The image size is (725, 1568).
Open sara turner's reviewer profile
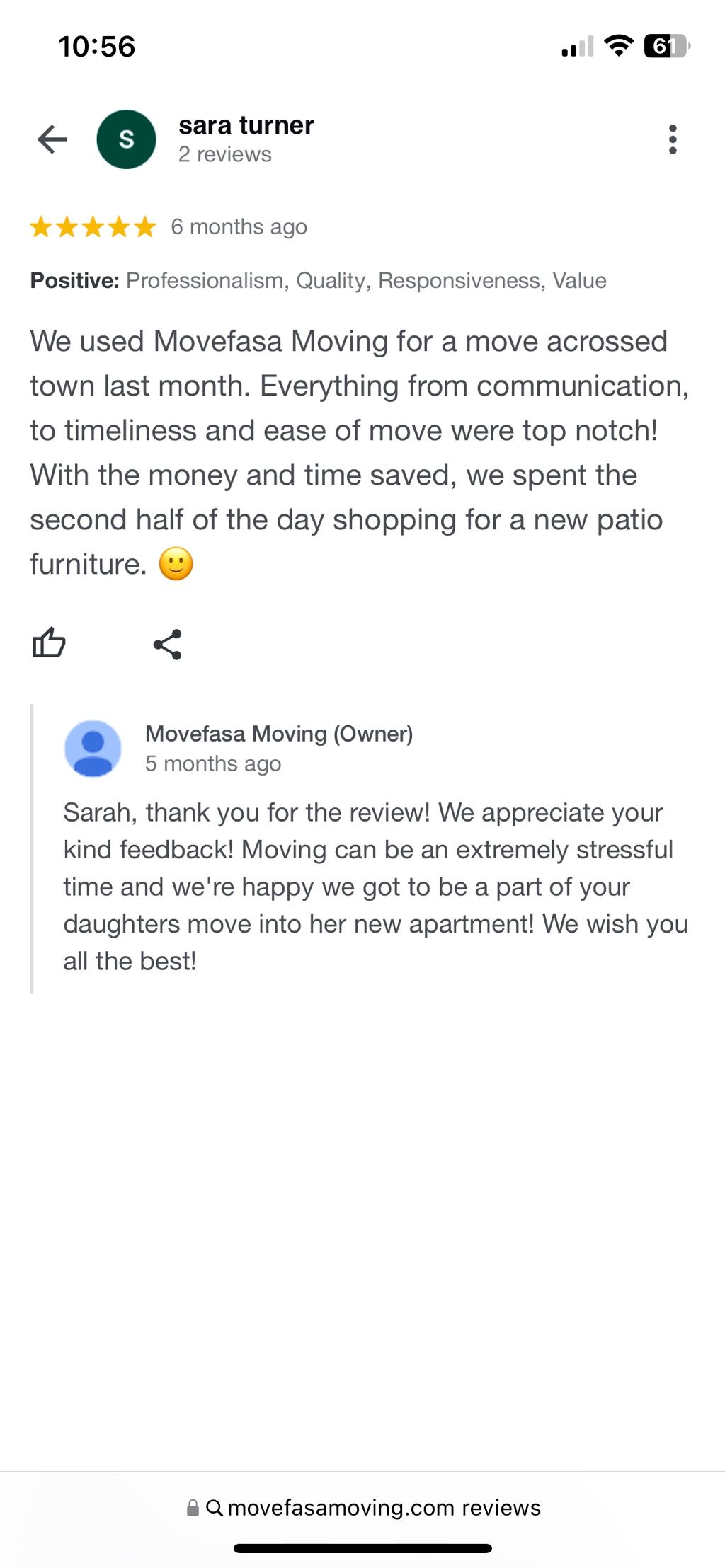[x=245, y=126]
